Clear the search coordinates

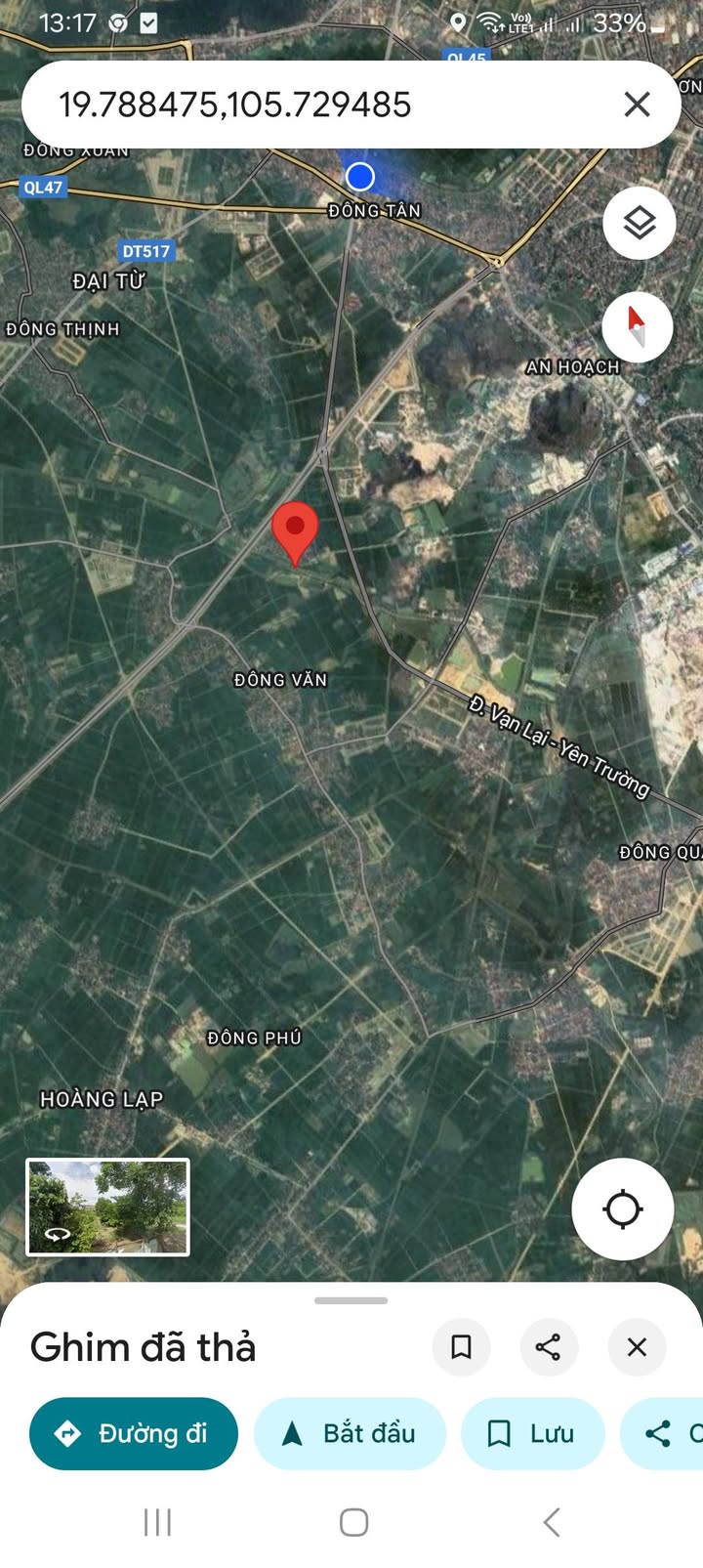(637, 105)
